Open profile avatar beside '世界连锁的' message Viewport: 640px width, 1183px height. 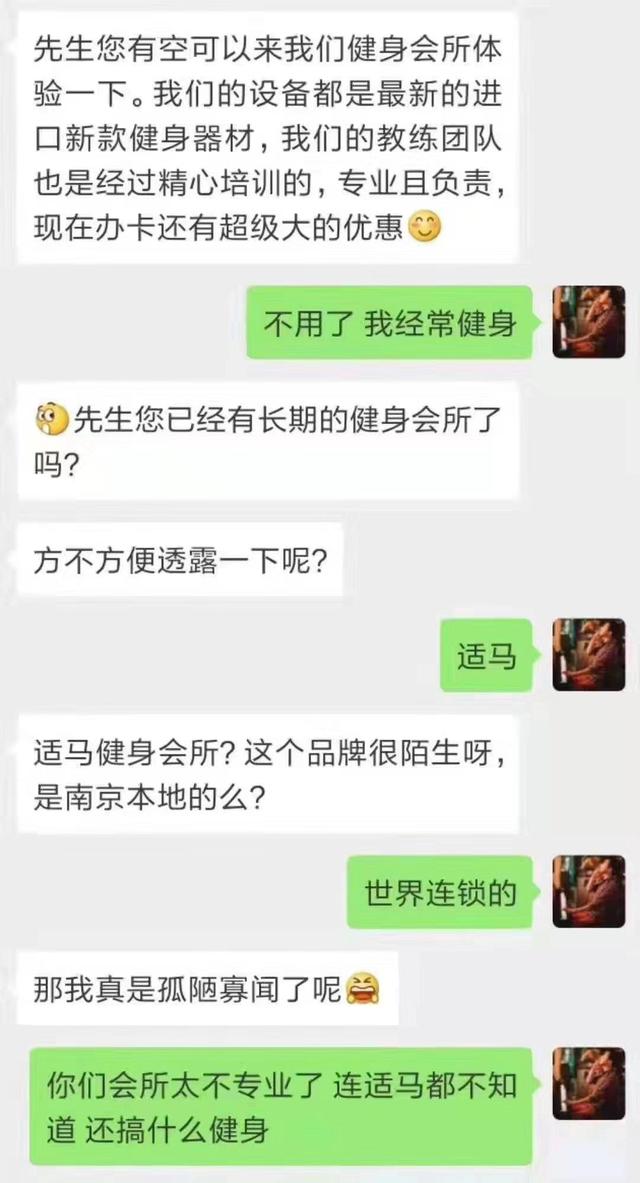tap(589, 891)
